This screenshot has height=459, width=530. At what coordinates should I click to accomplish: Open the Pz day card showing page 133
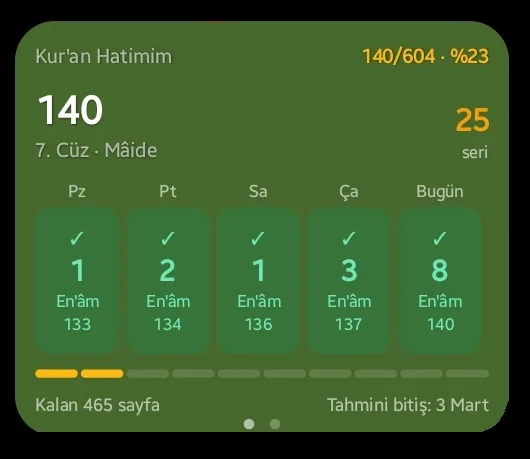point(77,281)
